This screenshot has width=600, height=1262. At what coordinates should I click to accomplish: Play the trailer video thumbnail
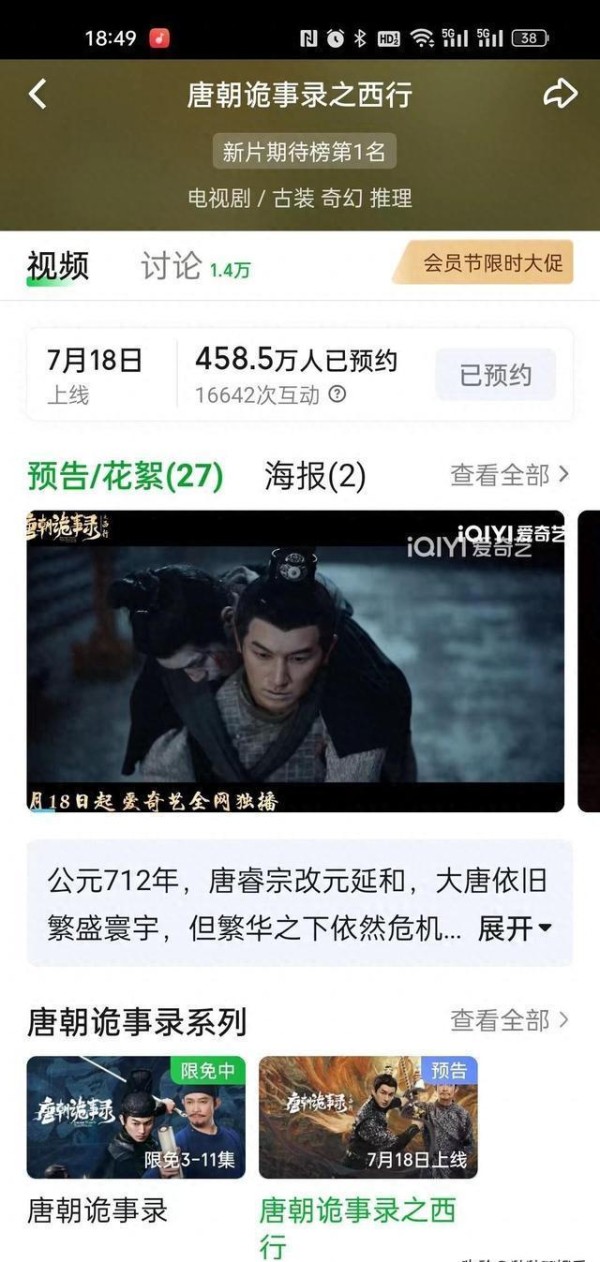point(295,661)
